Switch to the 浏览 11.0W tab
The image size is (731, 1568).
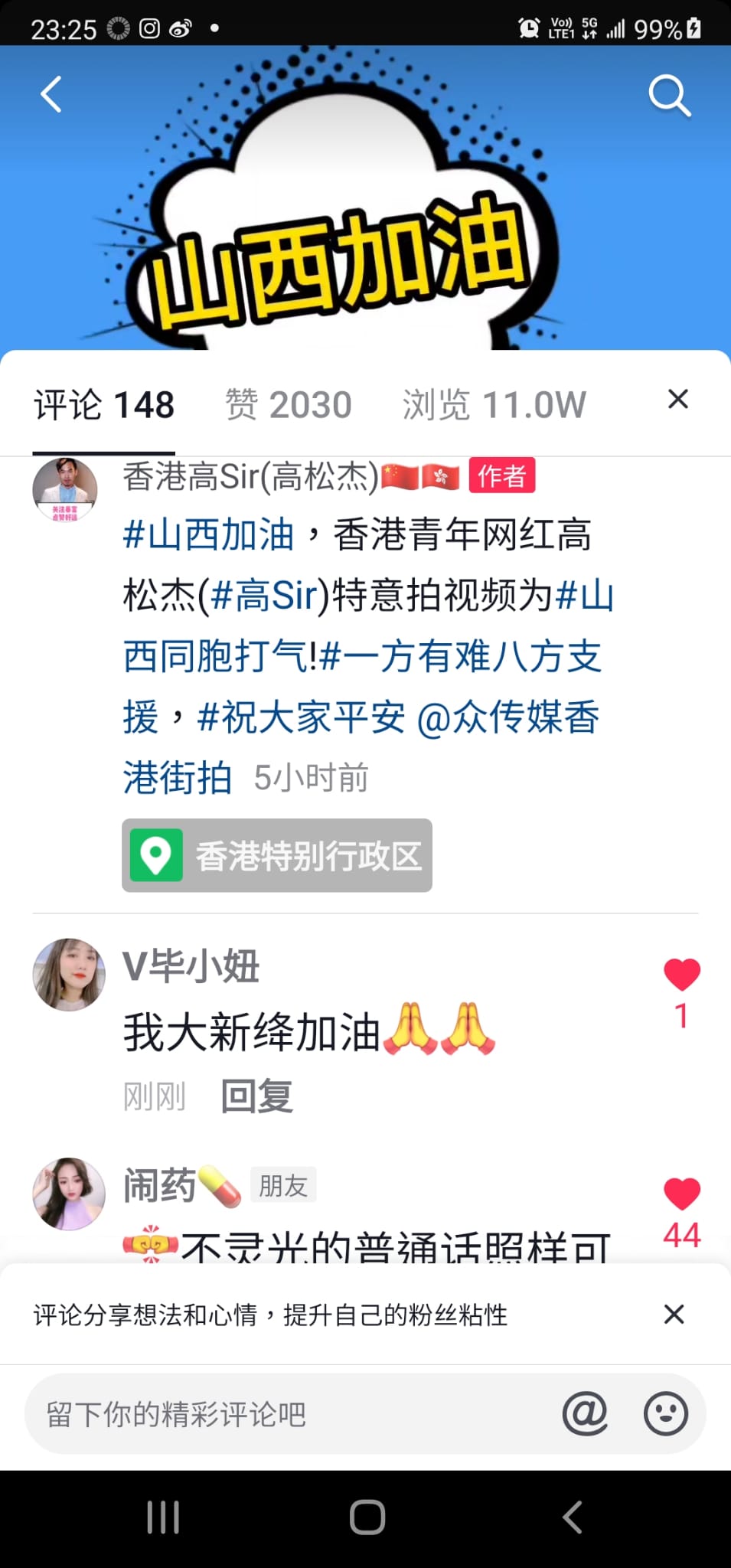(x=494, y=405)
